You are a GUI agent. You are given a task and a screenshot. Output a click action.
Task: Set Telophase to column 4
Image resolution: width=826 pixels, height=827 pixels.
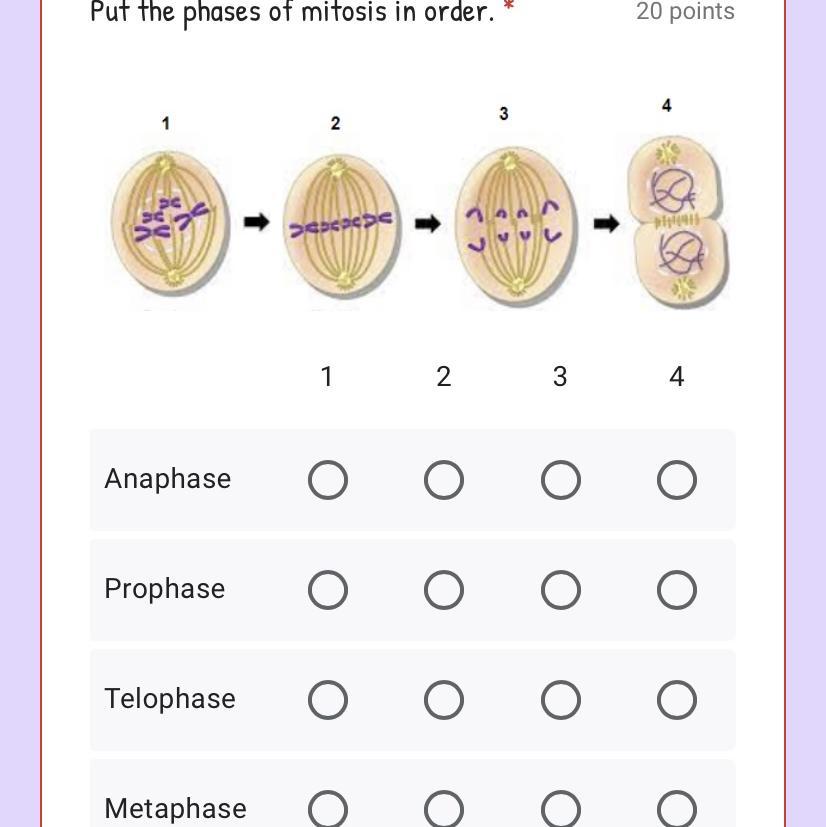pos(677,700)
